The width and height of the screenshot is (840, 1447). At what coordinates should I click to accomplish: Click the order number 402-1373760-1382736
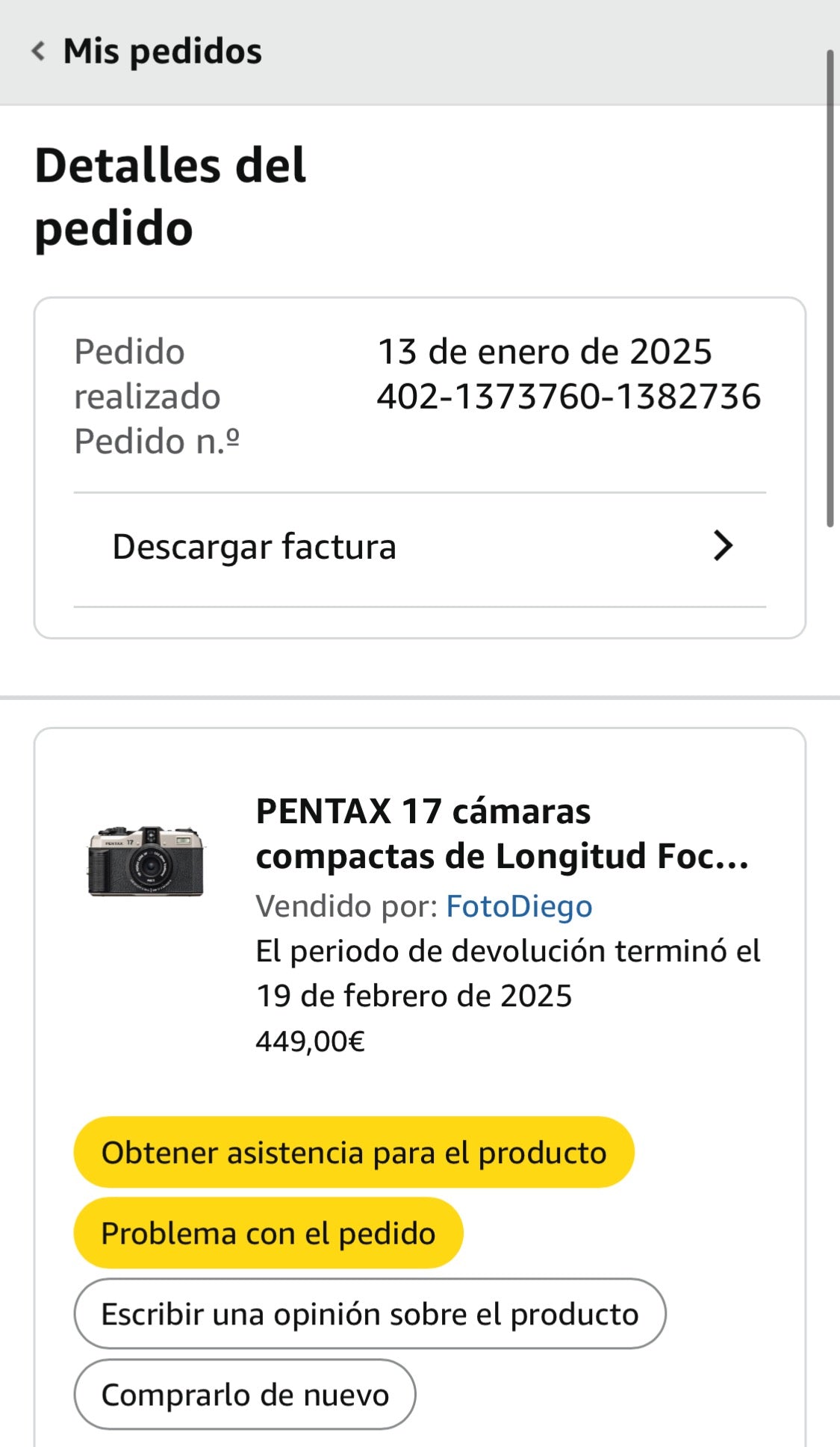[568, 397]
